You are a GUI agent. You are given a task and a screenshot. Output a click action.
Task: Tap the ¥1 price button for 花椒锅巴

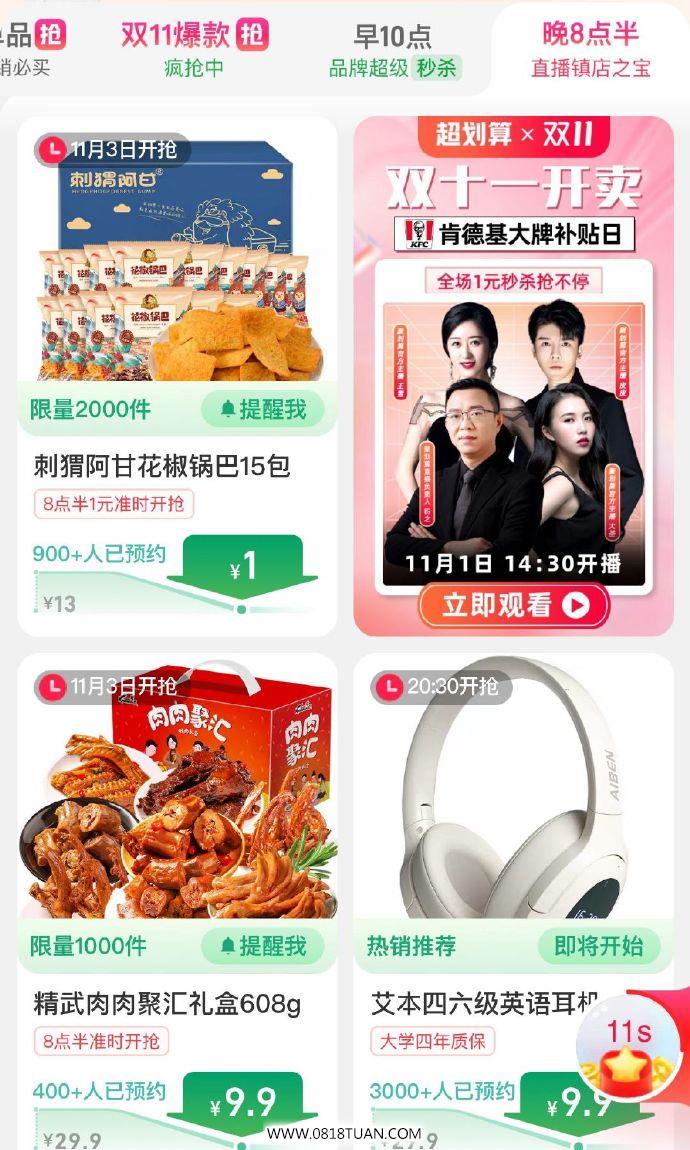click(243, 566)
